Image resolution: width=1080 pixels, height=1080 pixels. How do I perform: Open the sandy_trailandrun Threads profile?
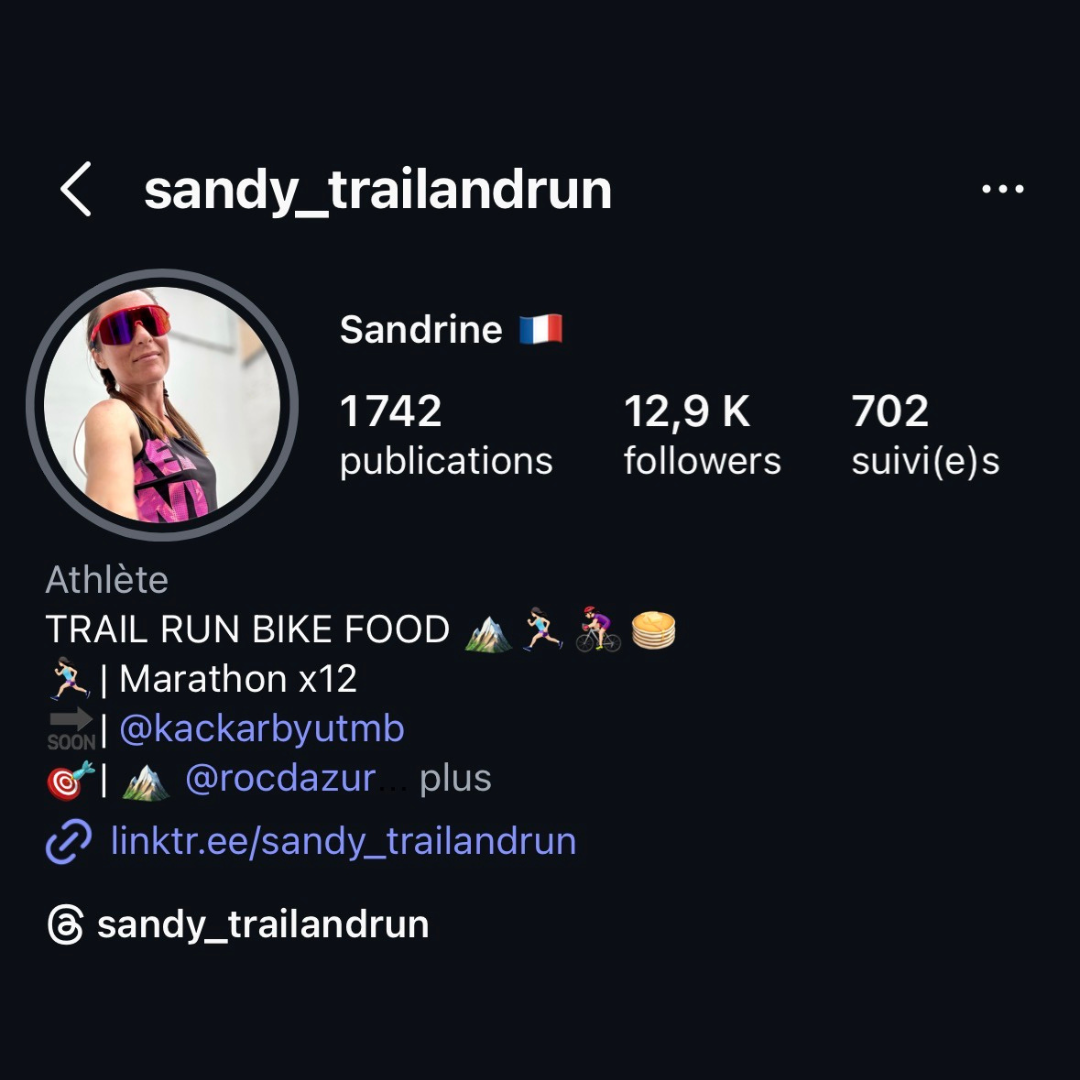pyautogui.click(x=262, y=924)
